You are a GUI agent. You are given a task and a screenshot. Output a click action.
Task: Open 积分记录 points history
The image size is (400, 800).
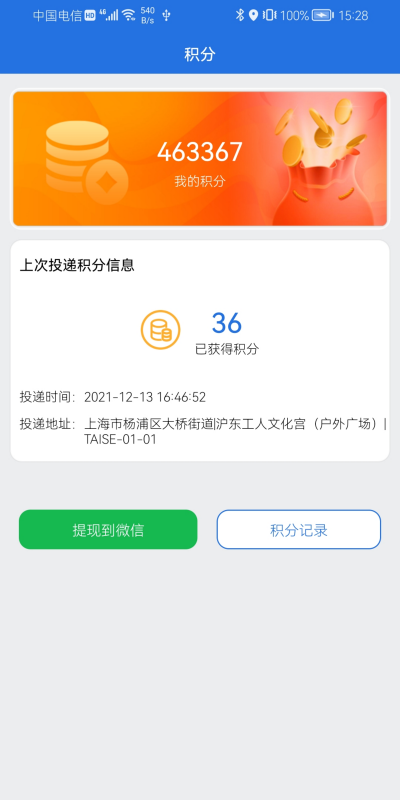tap(298, 530)
